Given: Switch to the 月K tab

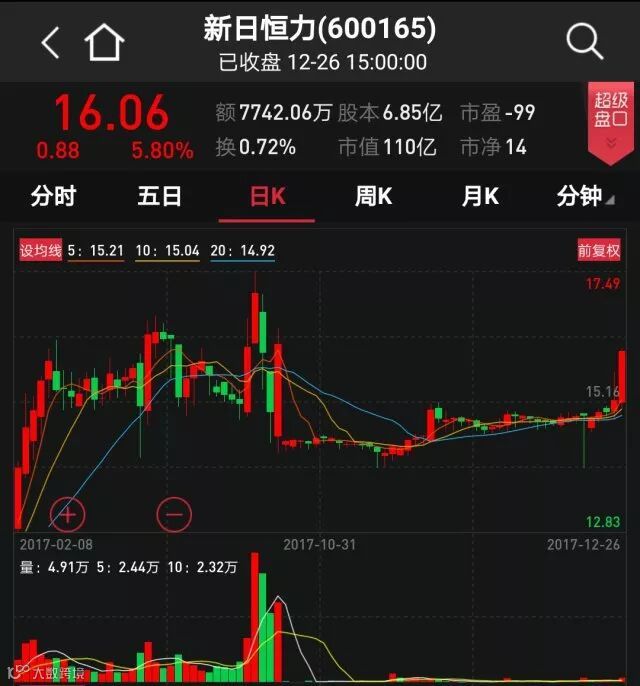Looking at the screenshot, I should (x=480, y=196).
